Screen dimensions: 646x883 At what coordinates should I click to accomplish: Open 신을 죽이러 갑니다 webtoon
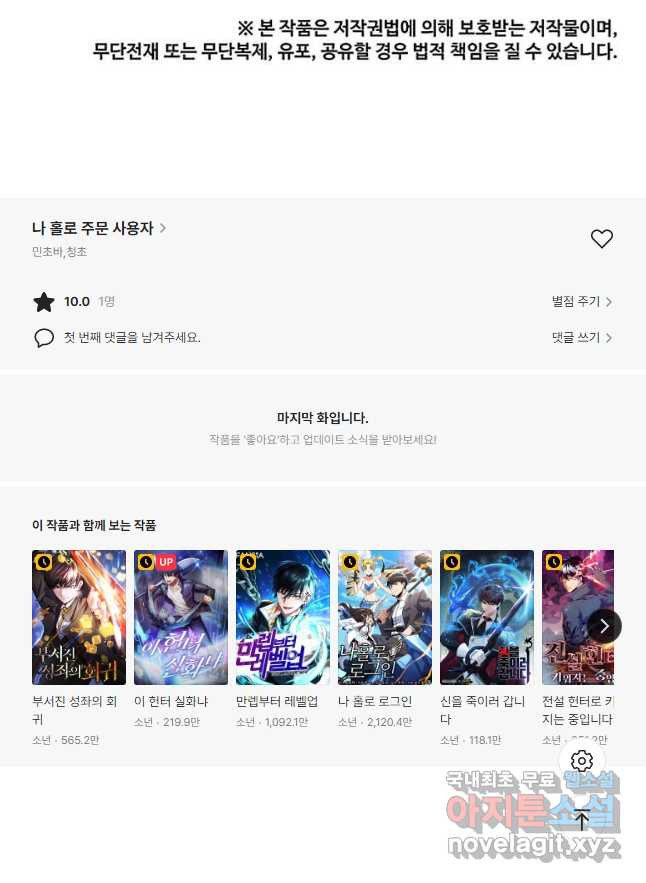pos(487,617)
